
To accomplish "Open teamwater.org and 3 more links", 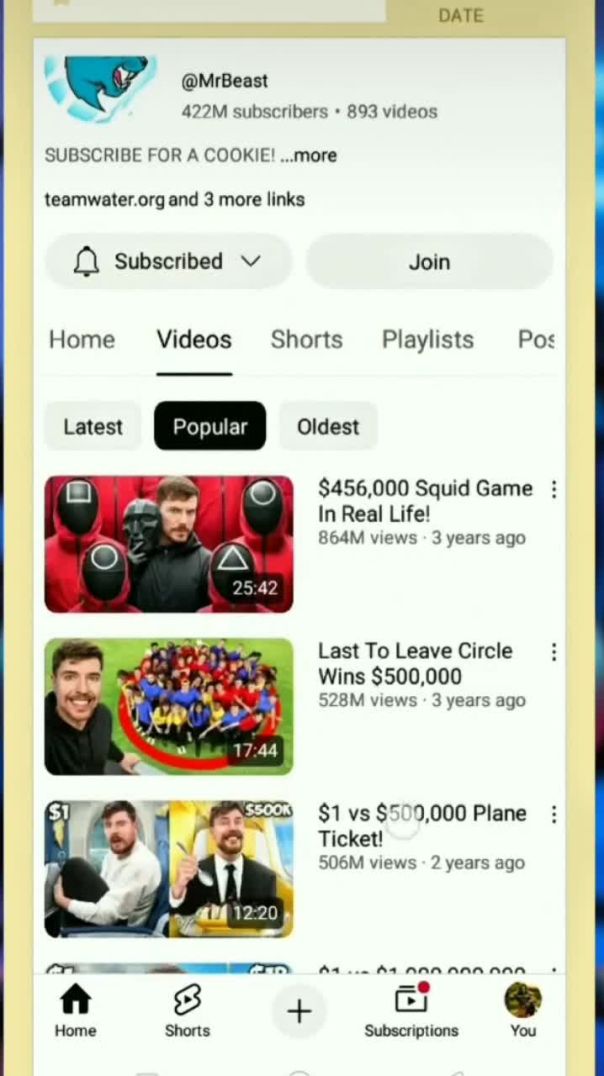I will coord(174,199).
